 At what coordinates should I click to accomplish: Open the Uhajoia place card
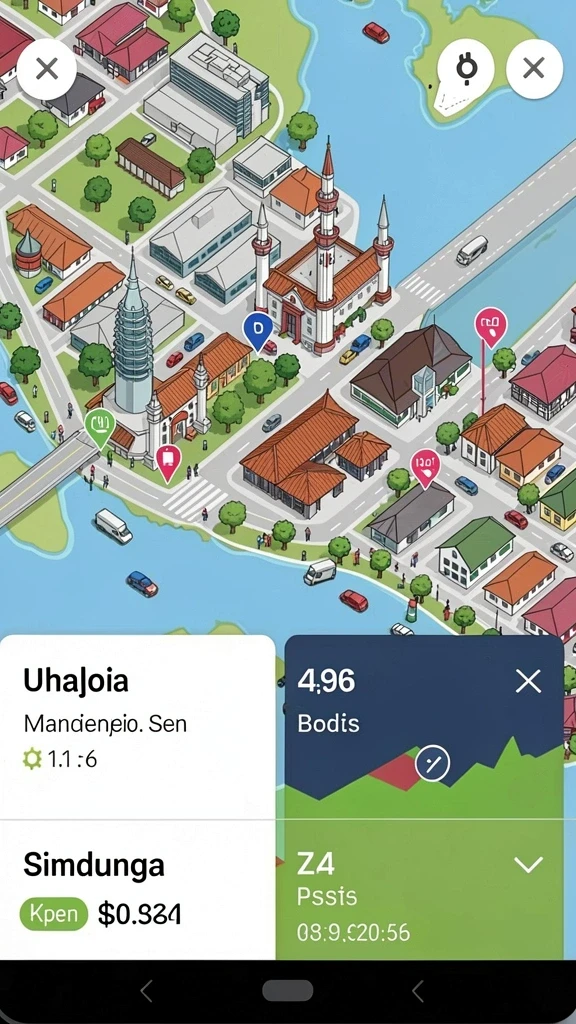click(x=137, y=726)
